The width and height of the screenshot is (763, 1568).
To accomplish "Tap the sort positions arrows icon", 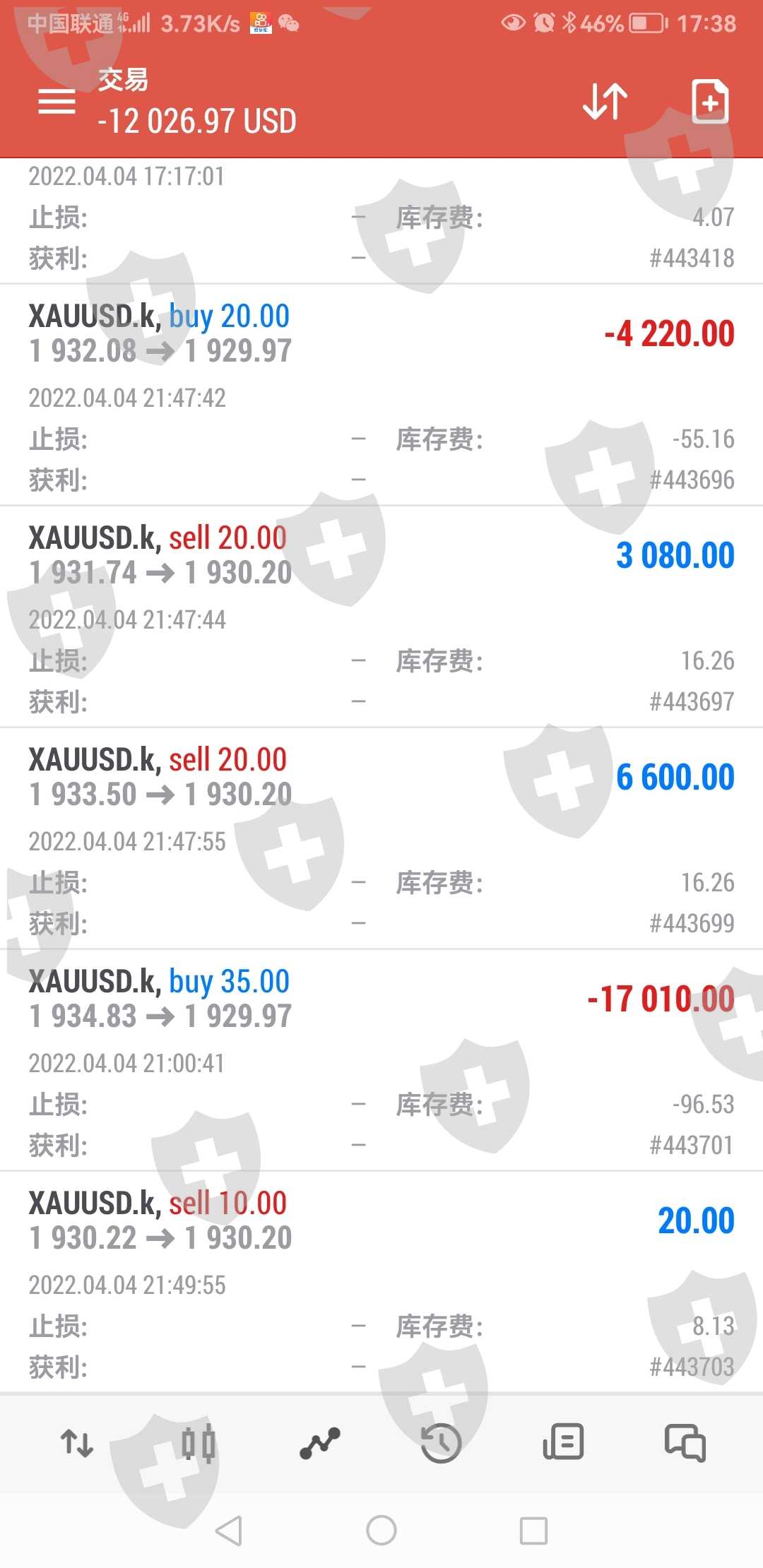I will tap(605, 102).
